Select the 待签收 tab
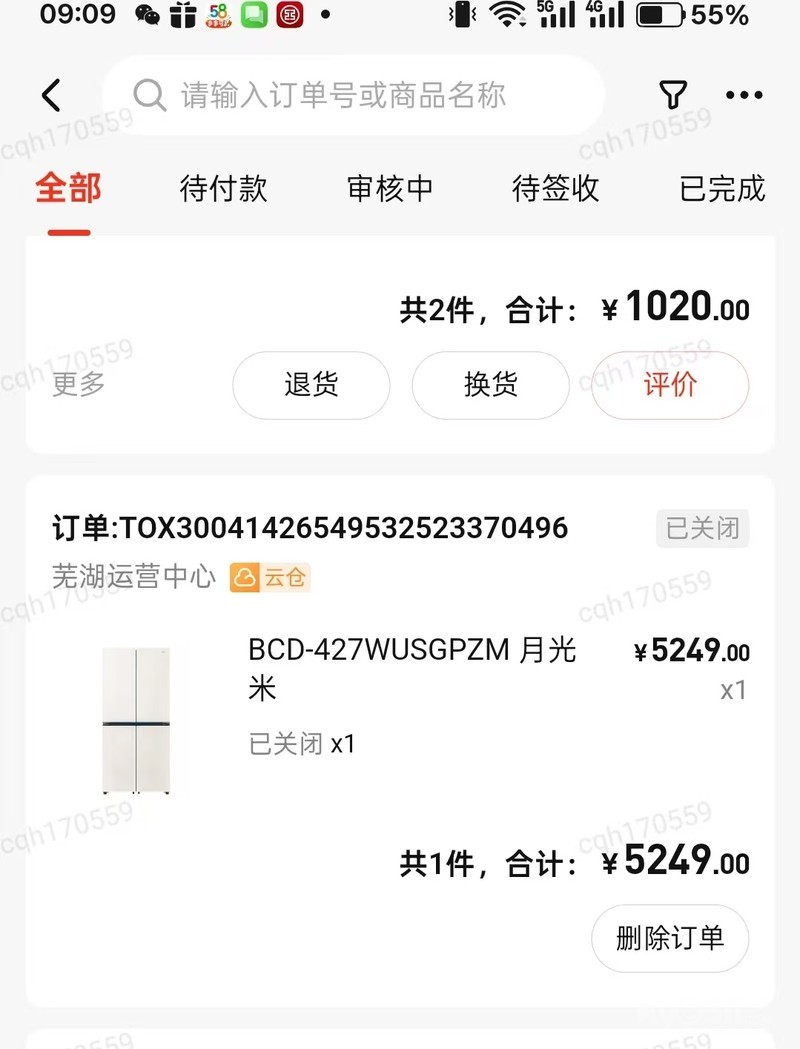 [556, 188]
